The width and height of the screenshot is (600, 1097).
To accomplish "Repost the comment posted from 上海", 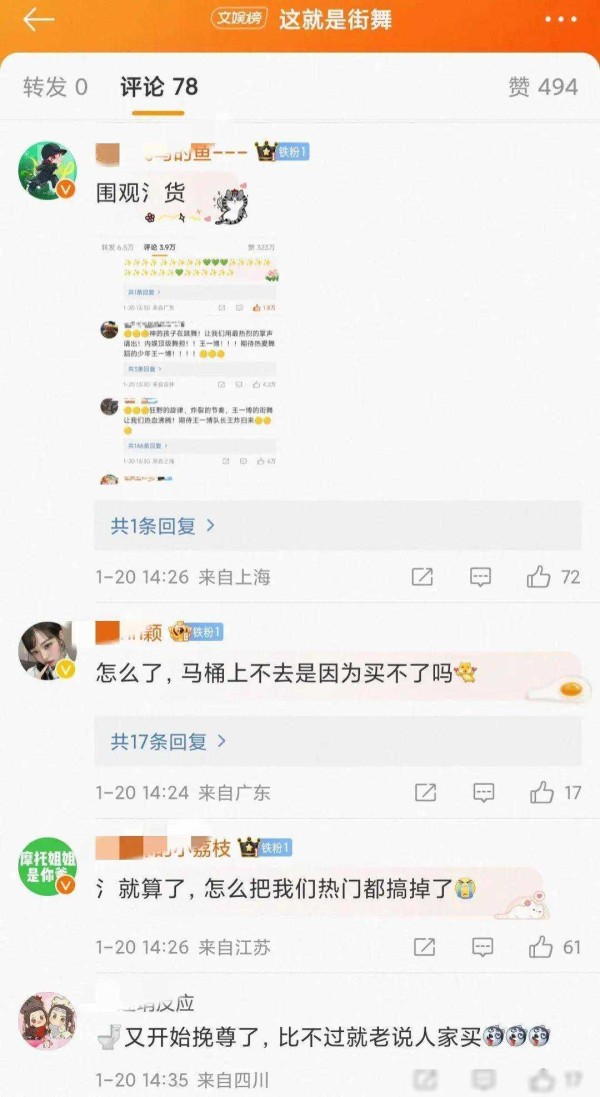I will (422, 577).
